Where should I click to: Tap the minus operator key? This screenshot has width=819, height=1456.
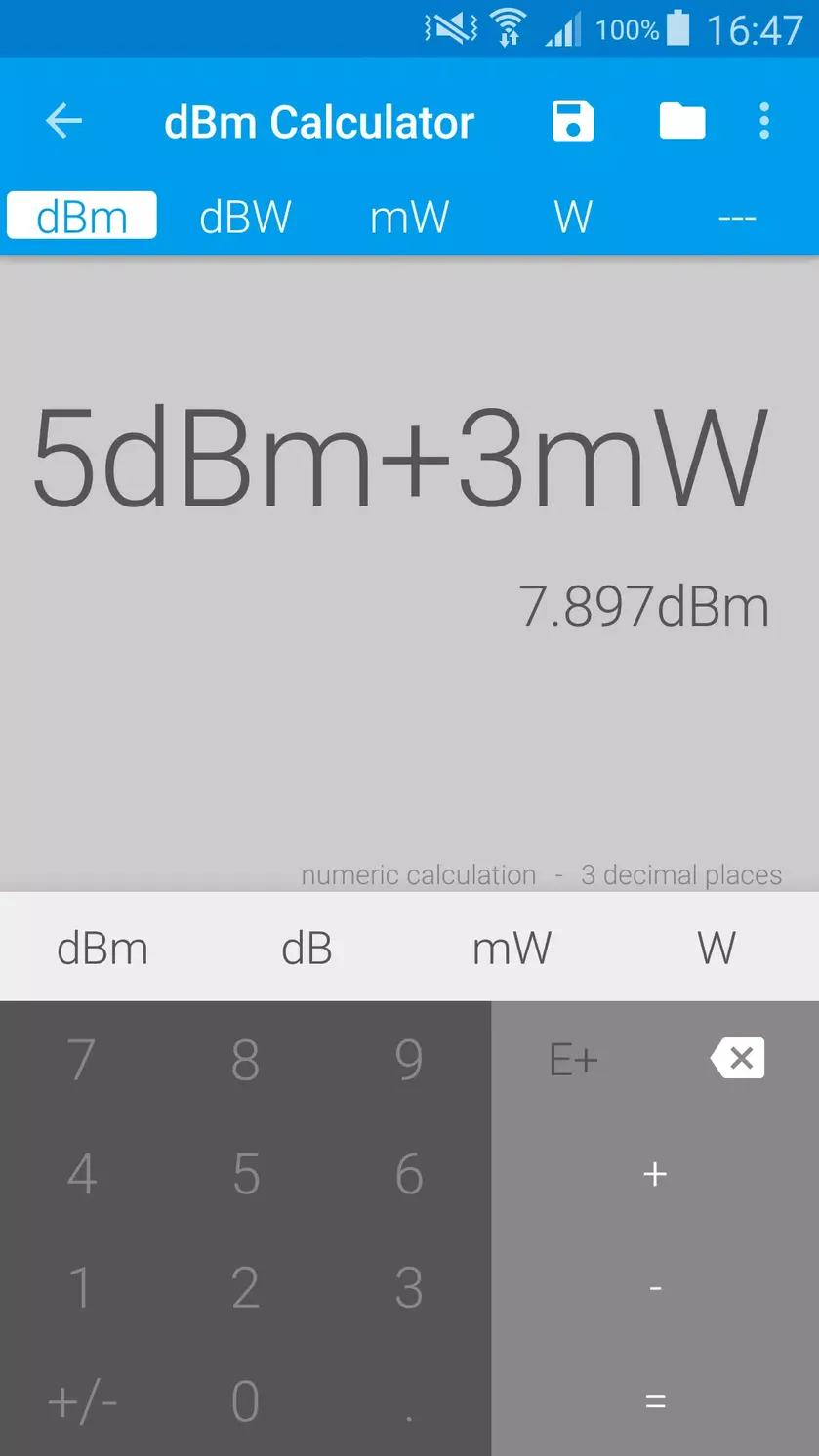[655, 1288]
